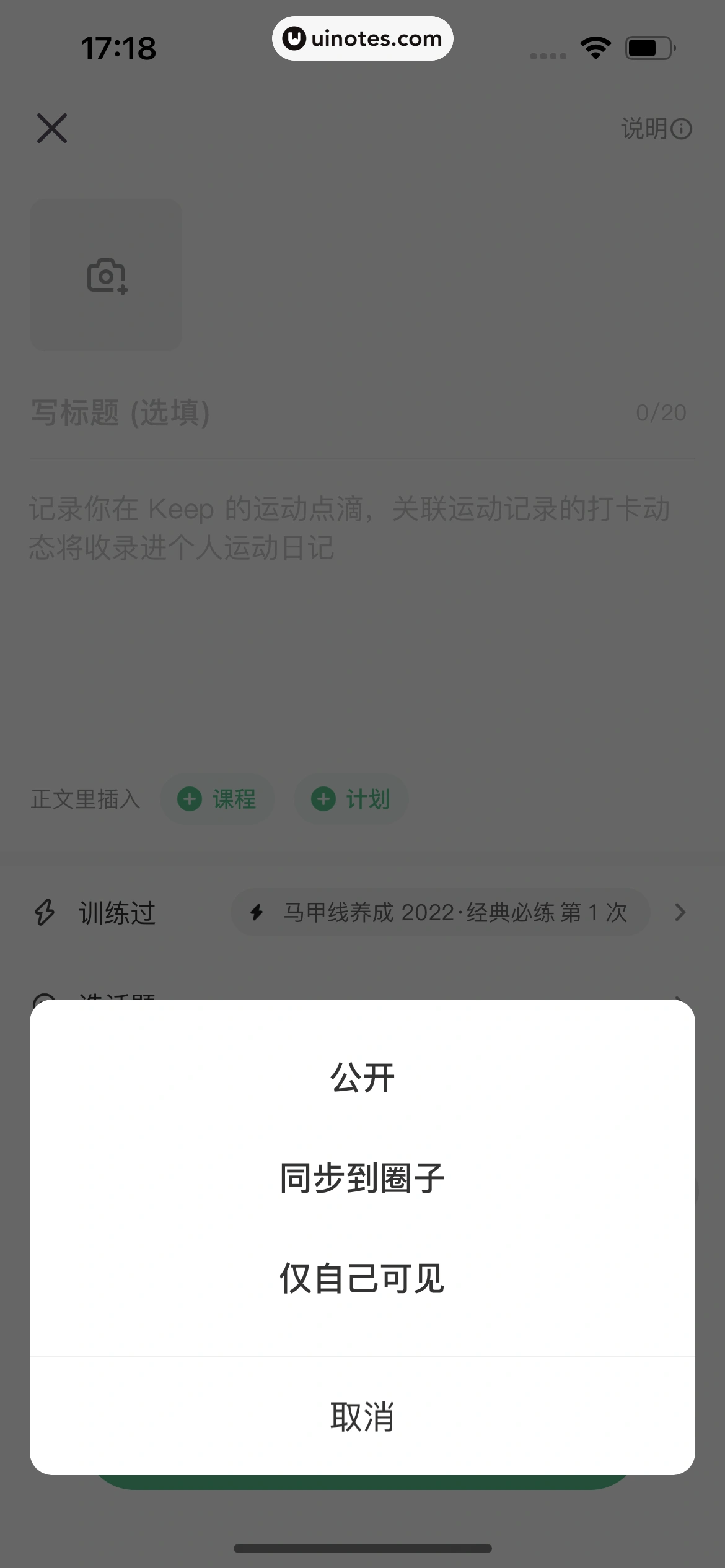Tap the 计划 insert button
Viewport: 725px width, 1568px height.
(x=351, y=799)
